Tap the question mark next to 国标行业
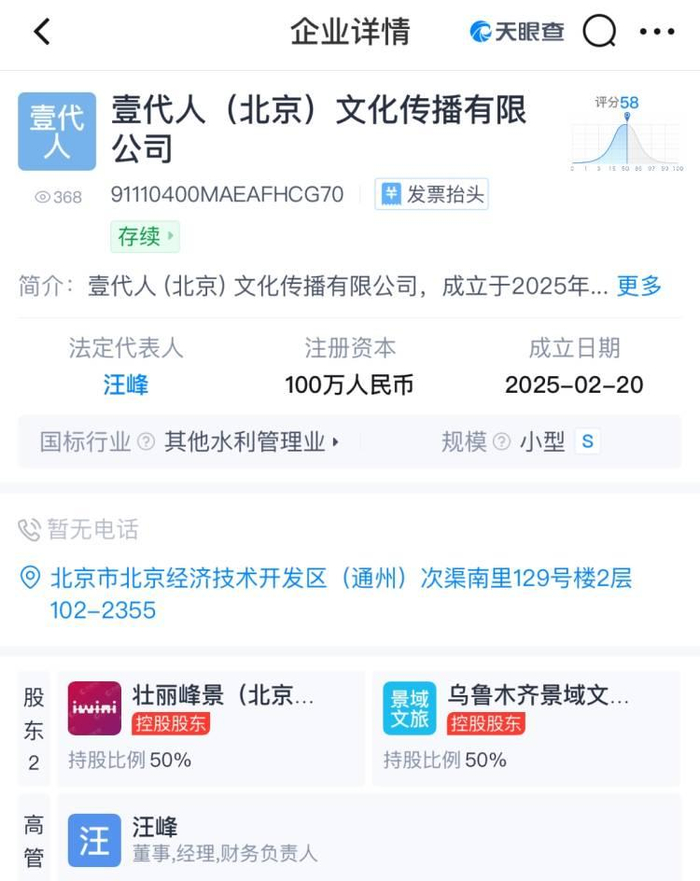The width and height of the screenshot is (700, 881). [146, 442]
